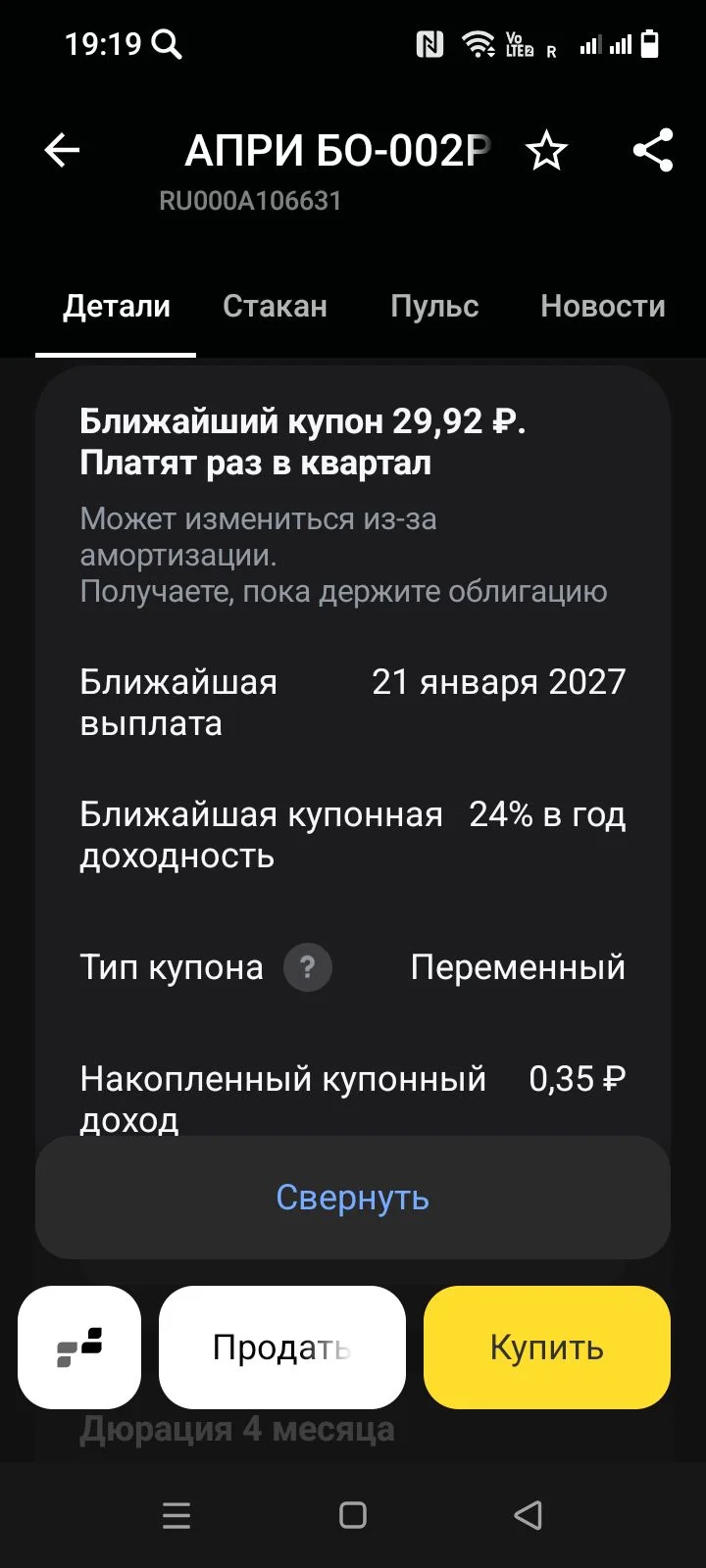Image resolution: width=706 pixels, height=1568 pixels.
Task: Select the Детали tab
Action: click(117, 306)
